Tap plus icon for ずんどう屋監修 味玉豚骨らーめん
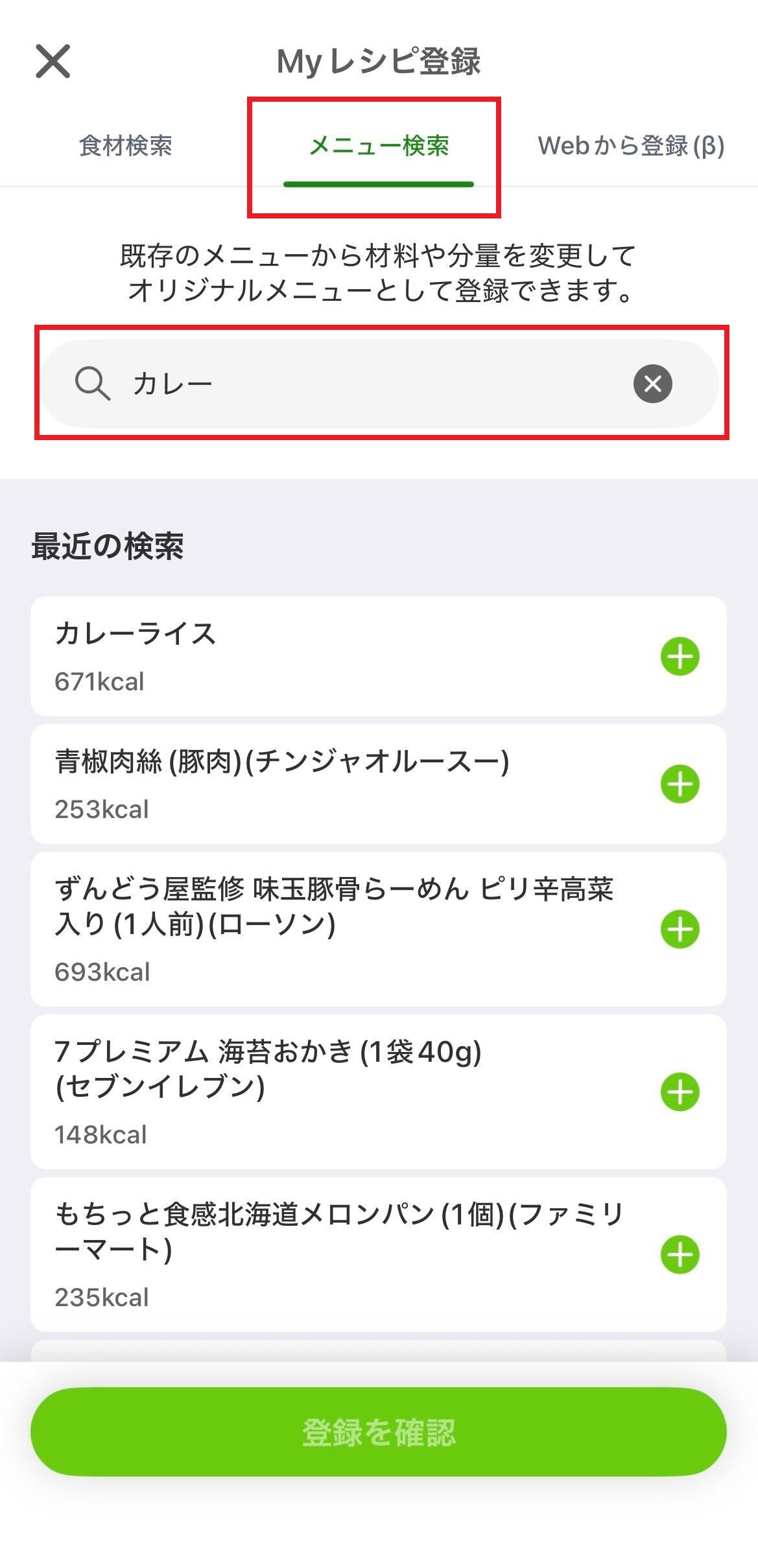758x1568 pixels. (680, 928)
